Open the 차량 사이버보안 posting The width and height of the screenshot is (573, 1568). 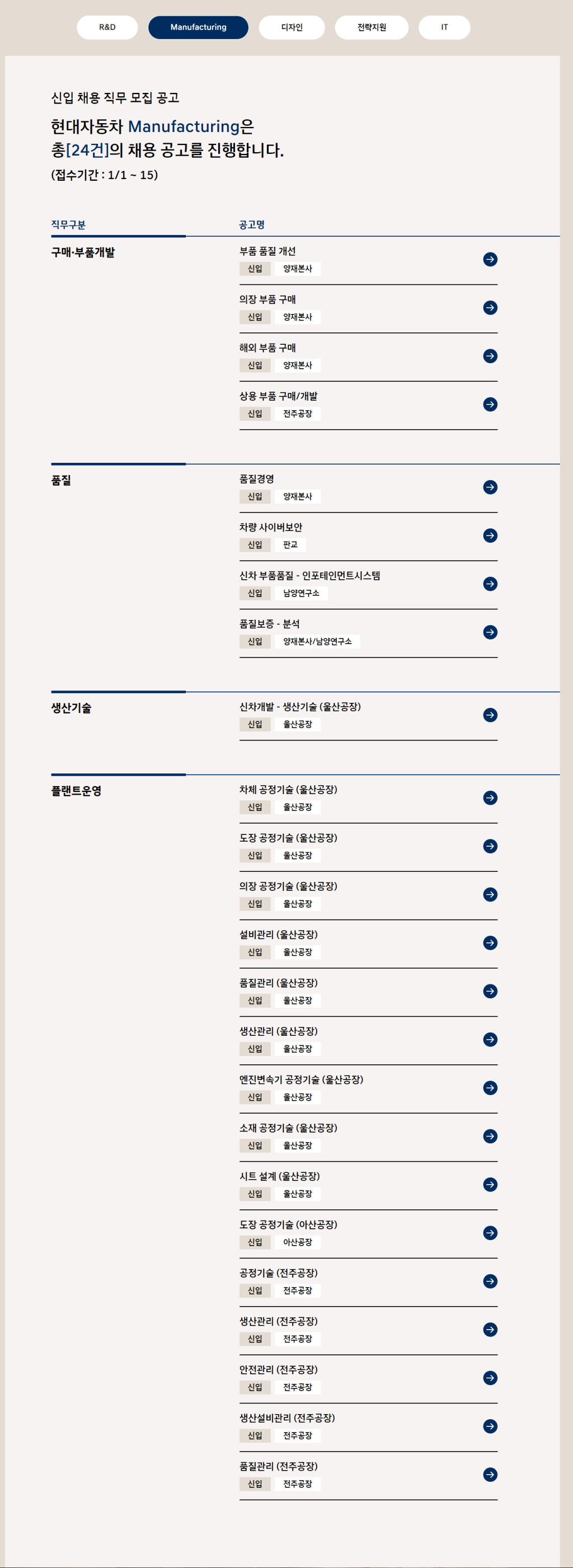coord(490,536)
